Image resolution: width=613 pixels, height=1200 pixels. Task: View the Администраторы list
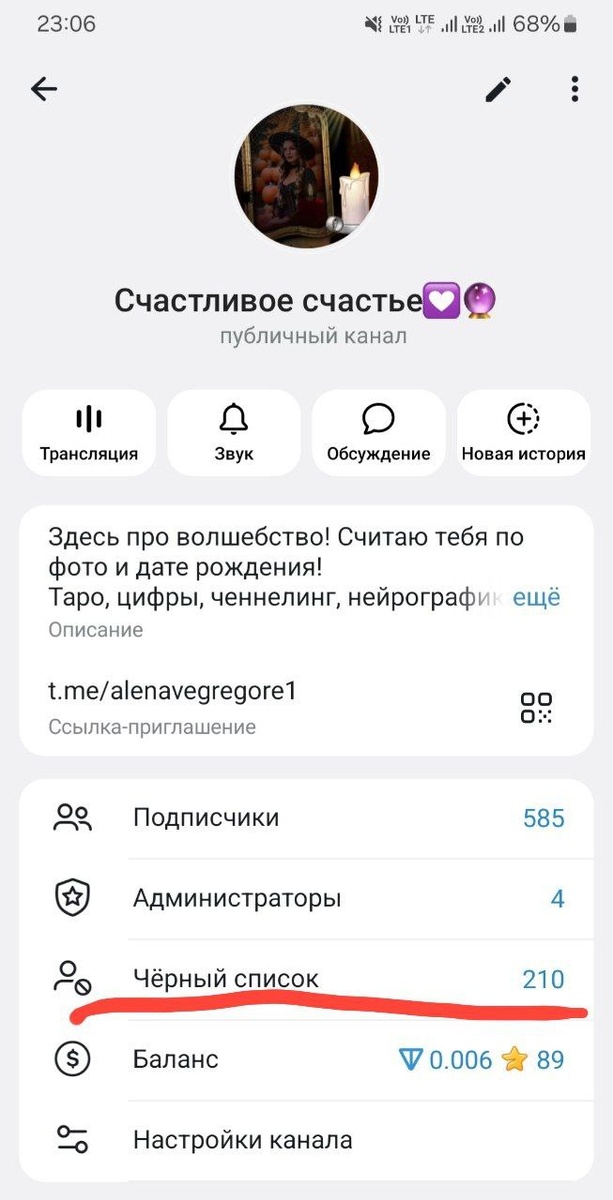point(306,899)
